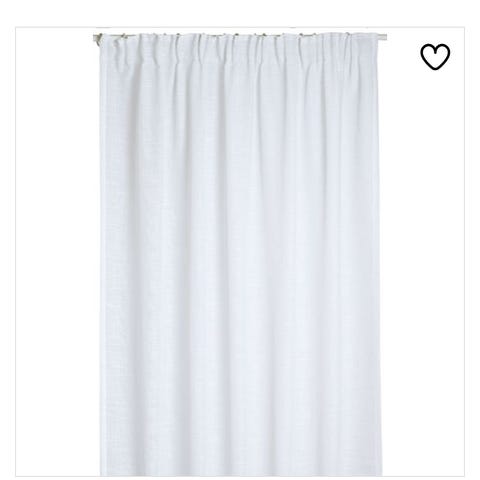The image size is (480, 480).
Task: Open the white curtain product image
Action: tap(240, 252)
